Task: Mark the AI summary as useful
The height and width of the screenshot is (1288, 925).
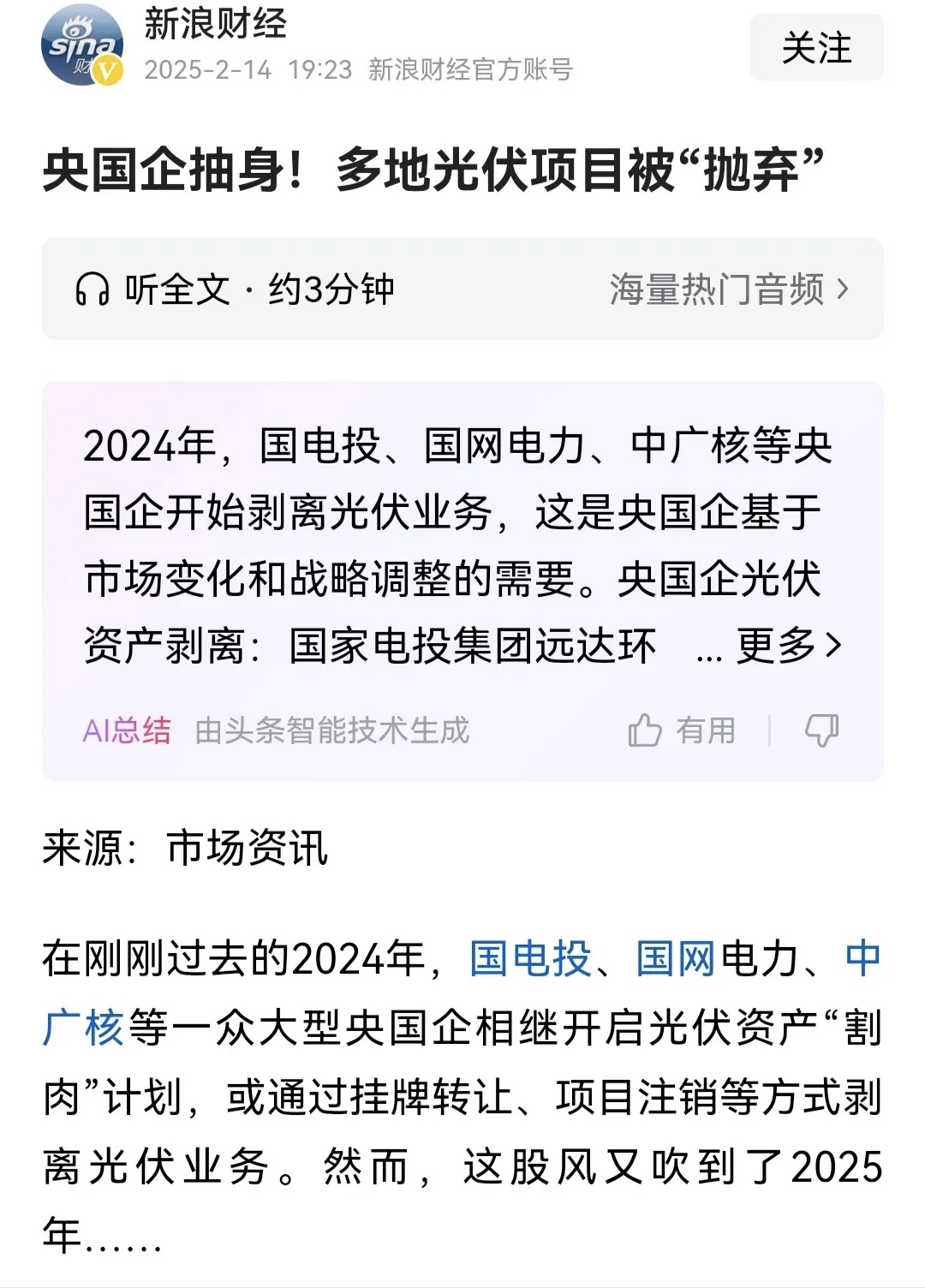Action: click(x=685, y=730)
